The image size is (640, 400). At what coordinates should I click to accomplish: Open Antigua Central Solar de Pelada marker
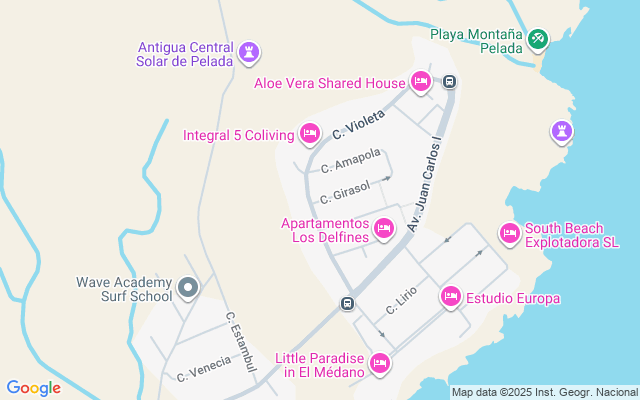tap(250, 51)
